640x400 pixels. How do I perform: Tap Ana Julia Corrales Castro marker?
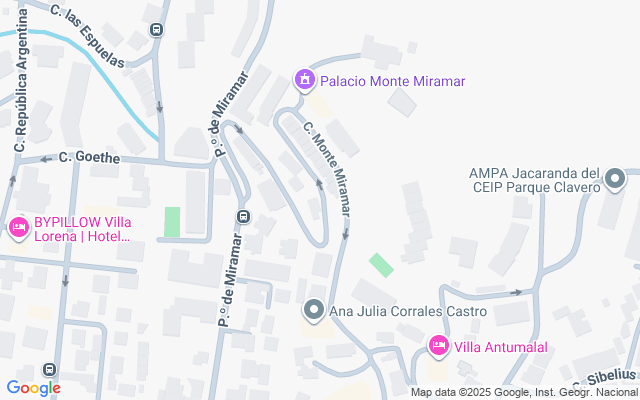click(x=314, y=311)
